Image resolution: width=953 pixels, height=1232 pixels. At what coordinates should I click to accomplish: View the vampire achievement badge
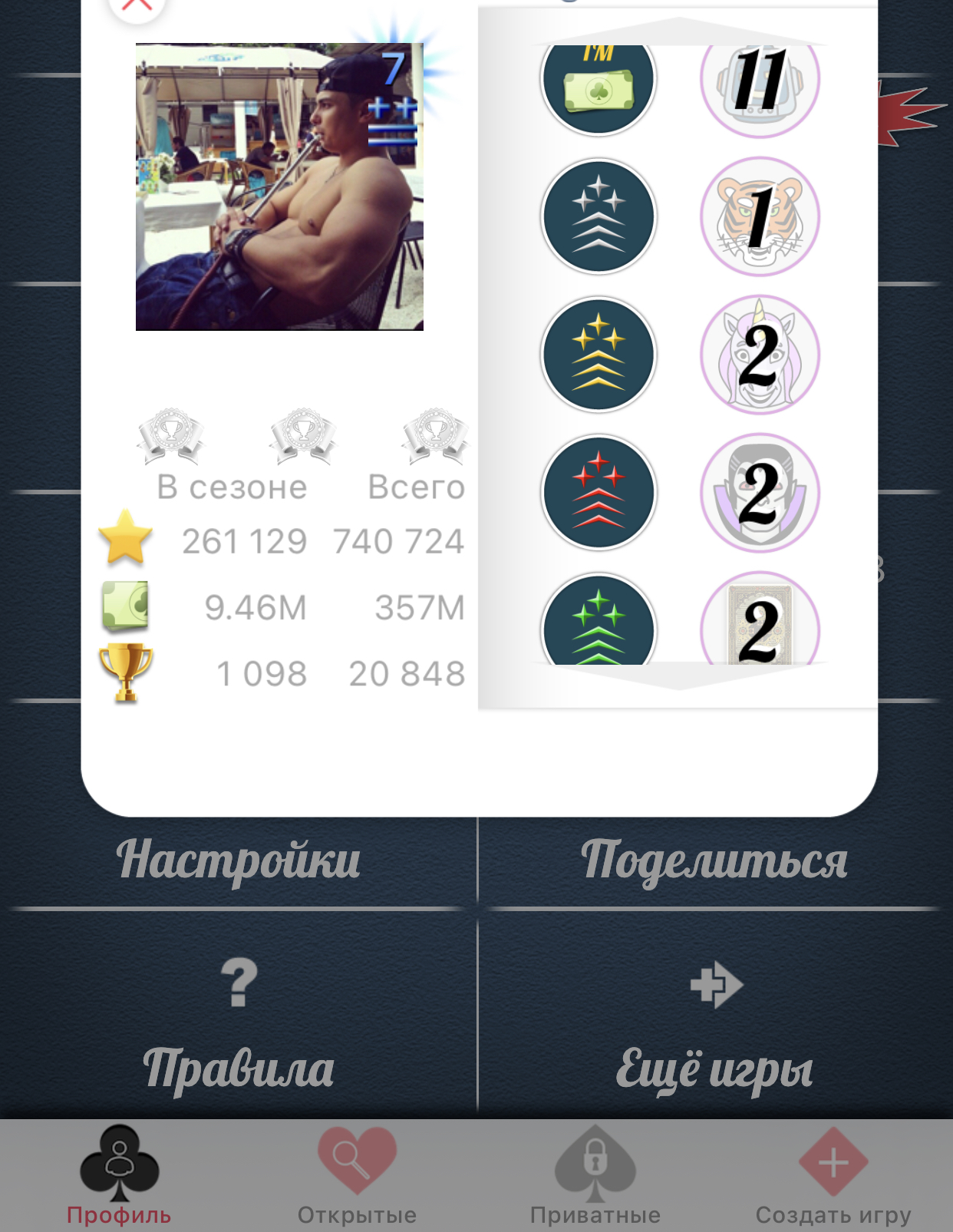tap(760, 493)
